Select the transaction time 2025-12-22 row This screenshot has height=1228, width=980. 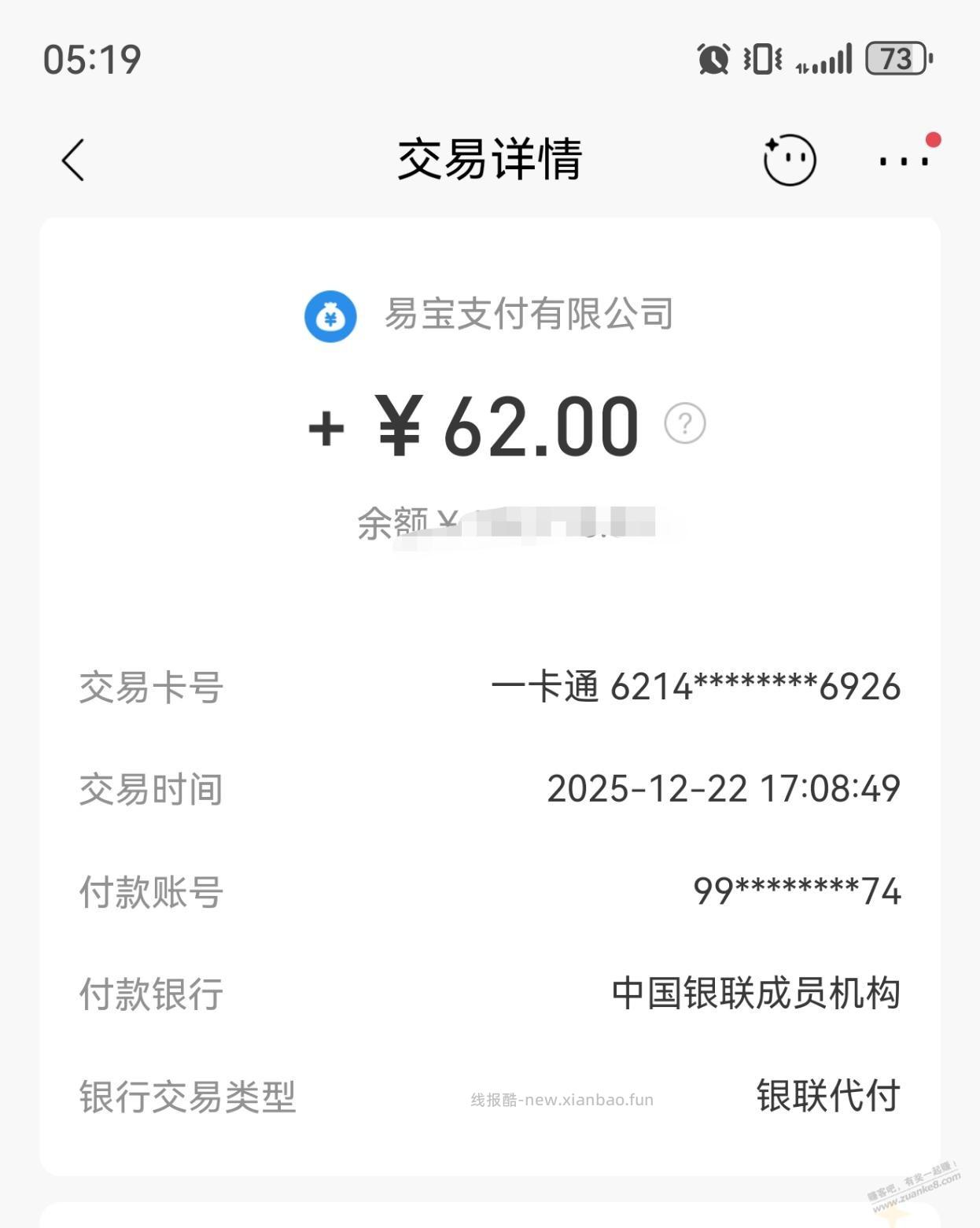pyautogui.click(x=724, y=788)
